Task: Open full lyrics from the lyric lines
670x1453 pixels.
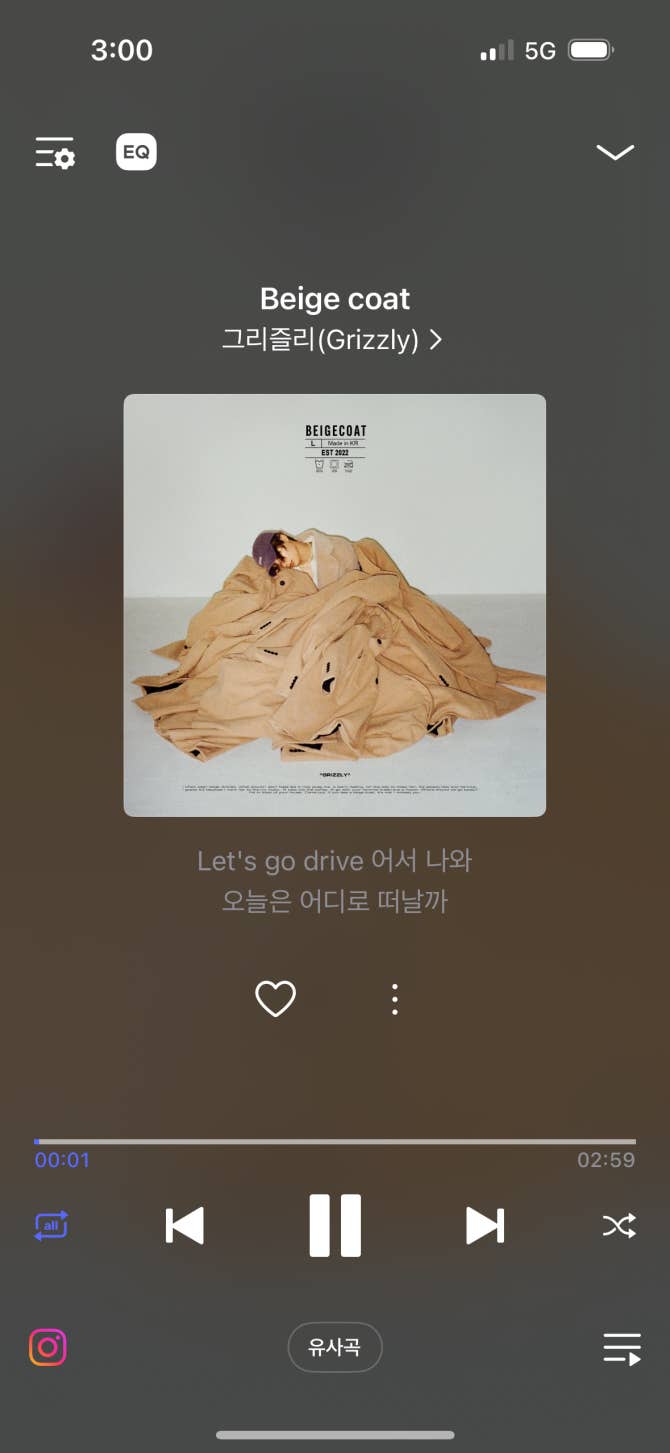Action: tap(334, 881)
